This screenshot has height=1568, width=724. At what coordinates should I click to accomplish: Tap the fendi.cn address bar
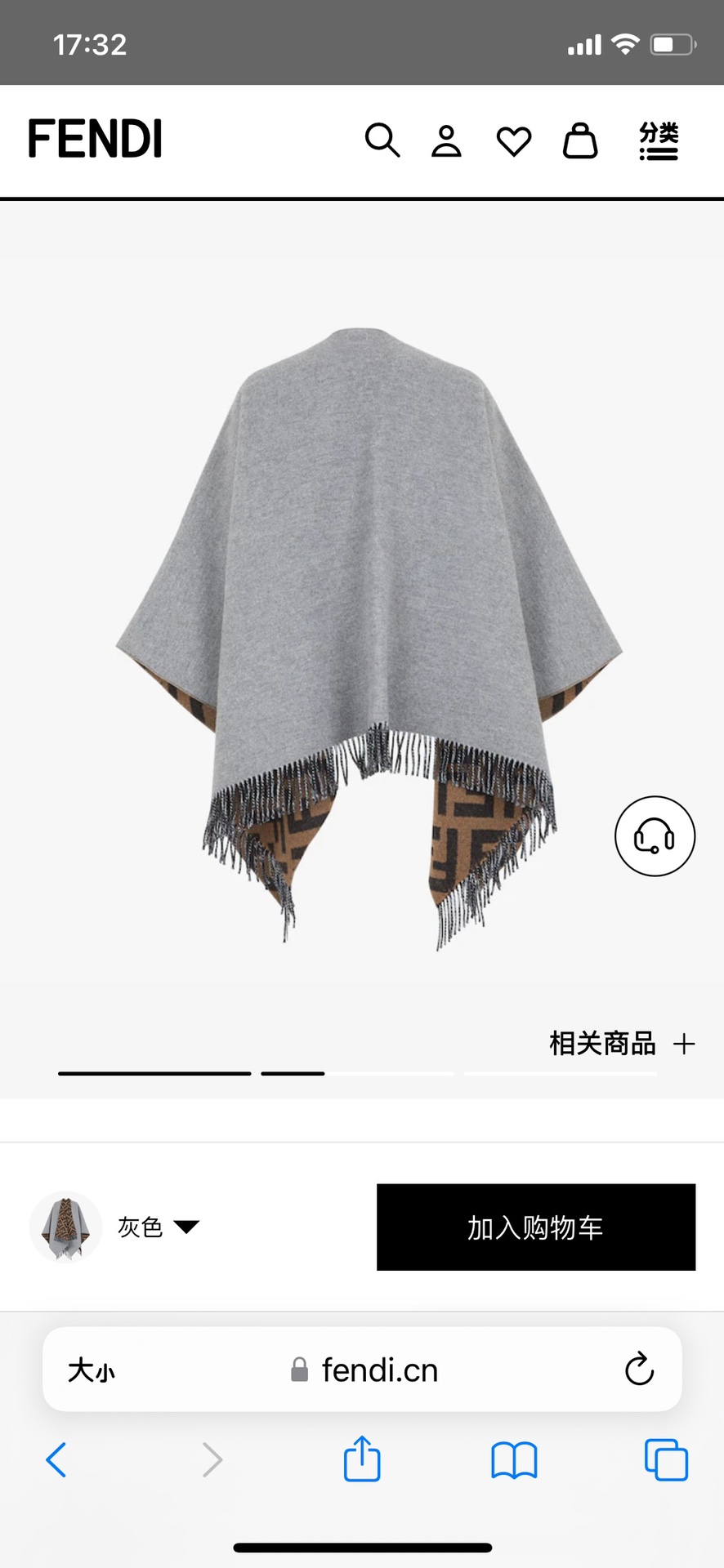click(364, 1370)
